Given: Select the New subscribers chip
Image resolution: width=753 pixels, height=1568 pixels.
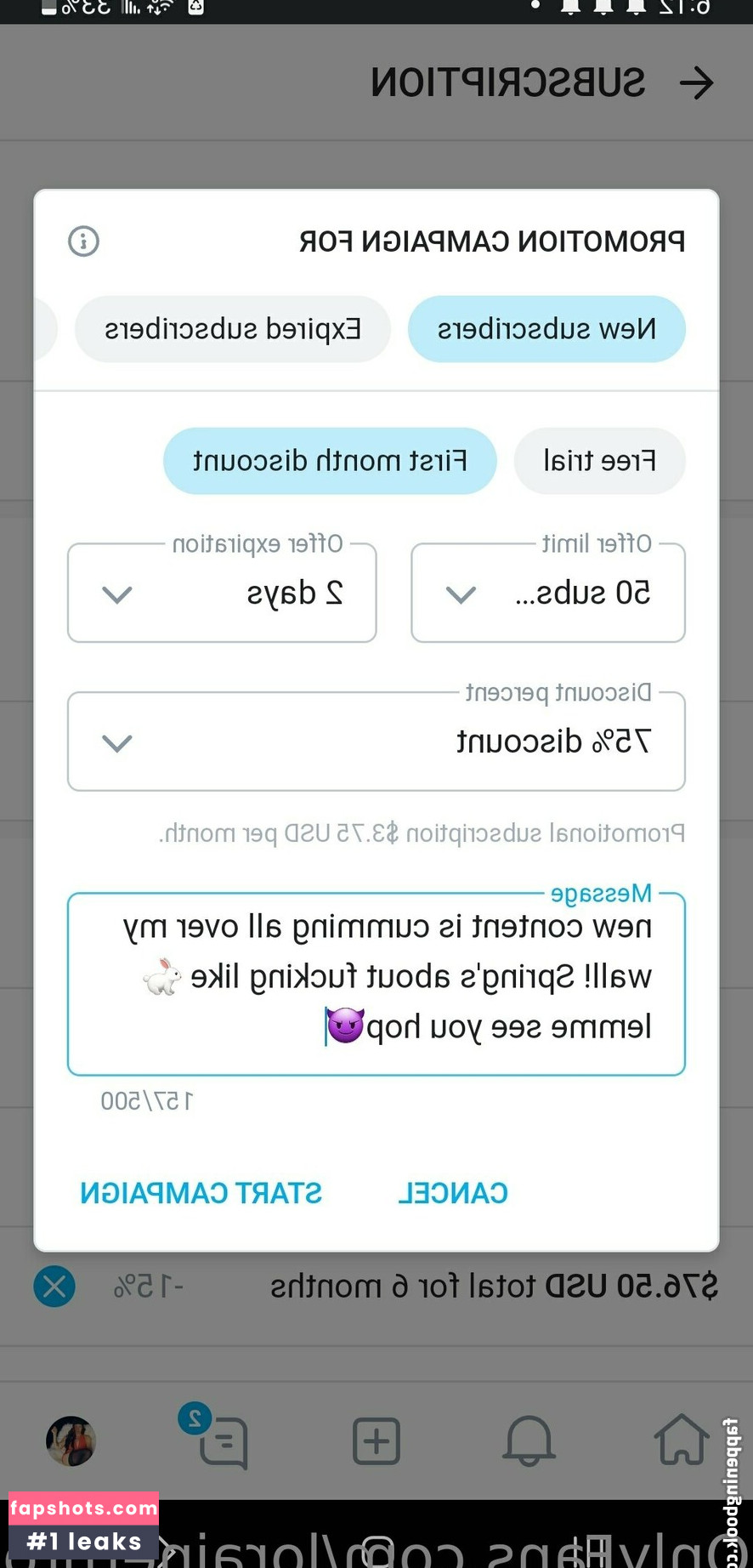Looking at the screenshot, I should tap(546, 329).
